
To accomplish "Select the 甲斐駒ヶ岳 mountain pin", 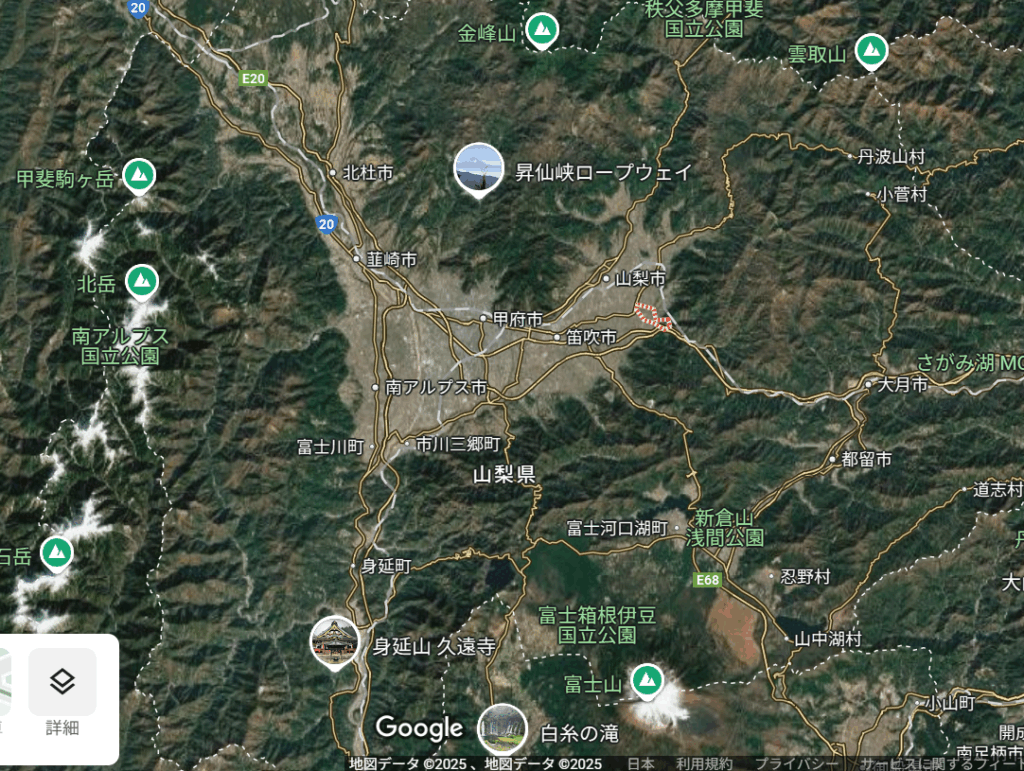I will [139, 176].
